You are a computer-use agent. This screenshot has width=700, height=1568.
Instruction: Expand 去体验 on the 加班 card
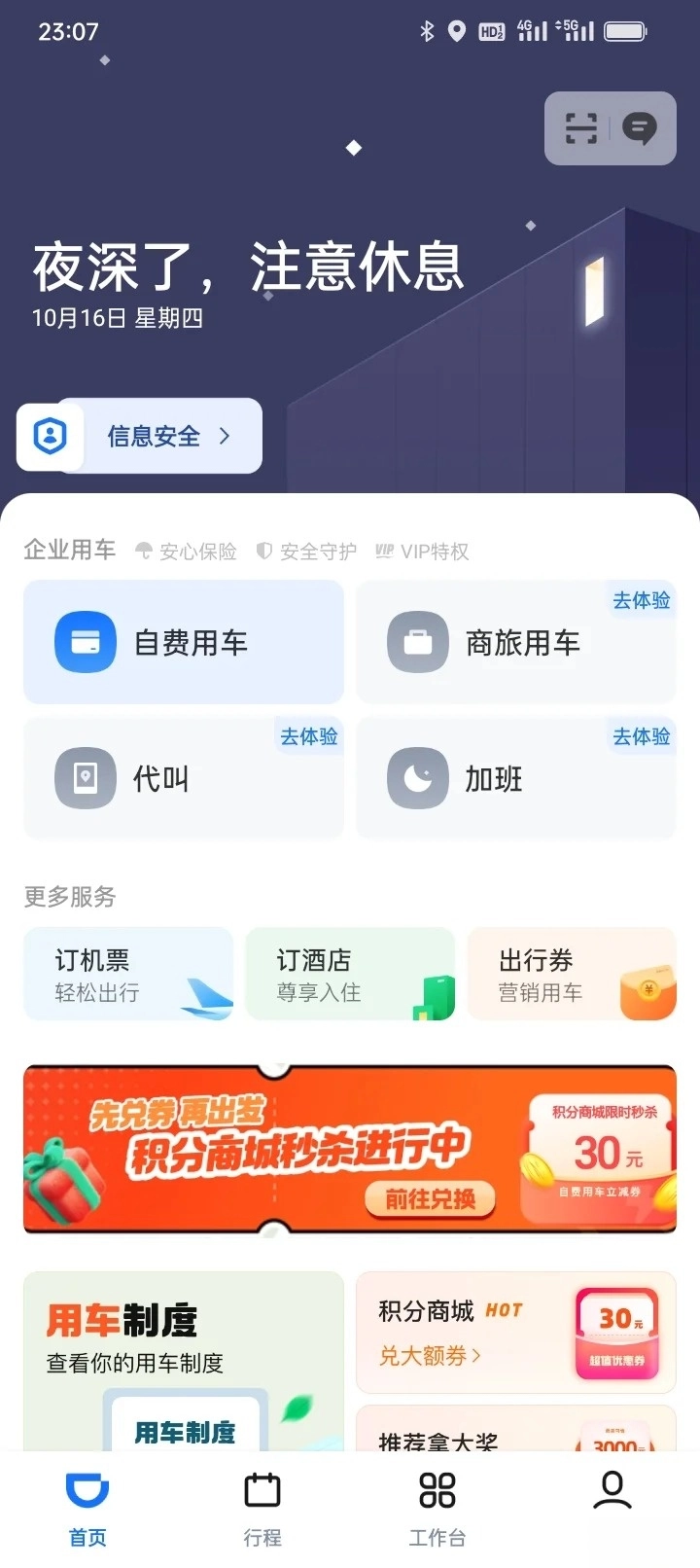tap(642, 737)
